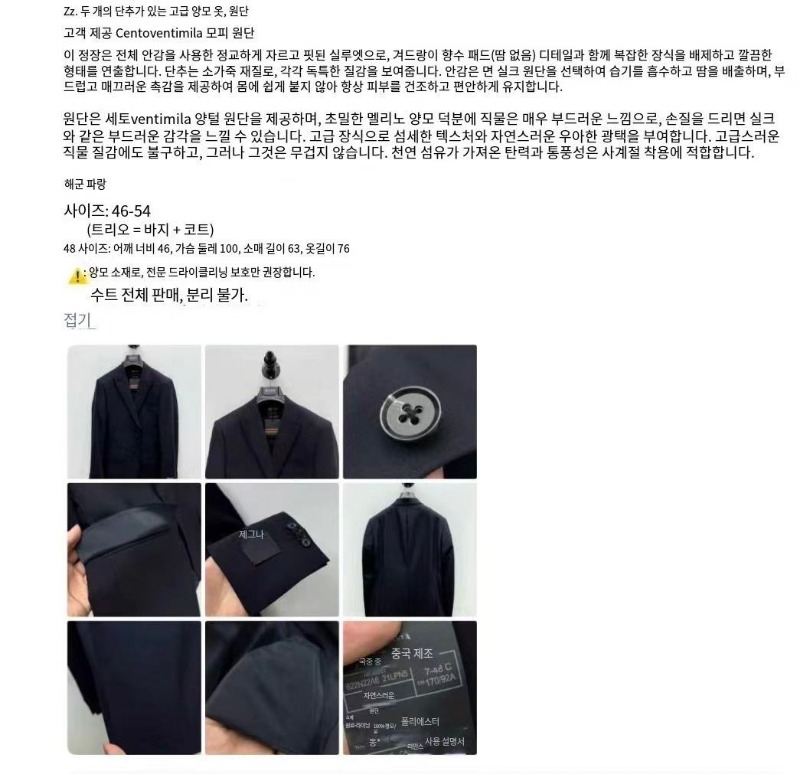Screen dimensions: 800x774
Task: View the photo of the jacket's back
Action: pos(409,550)
